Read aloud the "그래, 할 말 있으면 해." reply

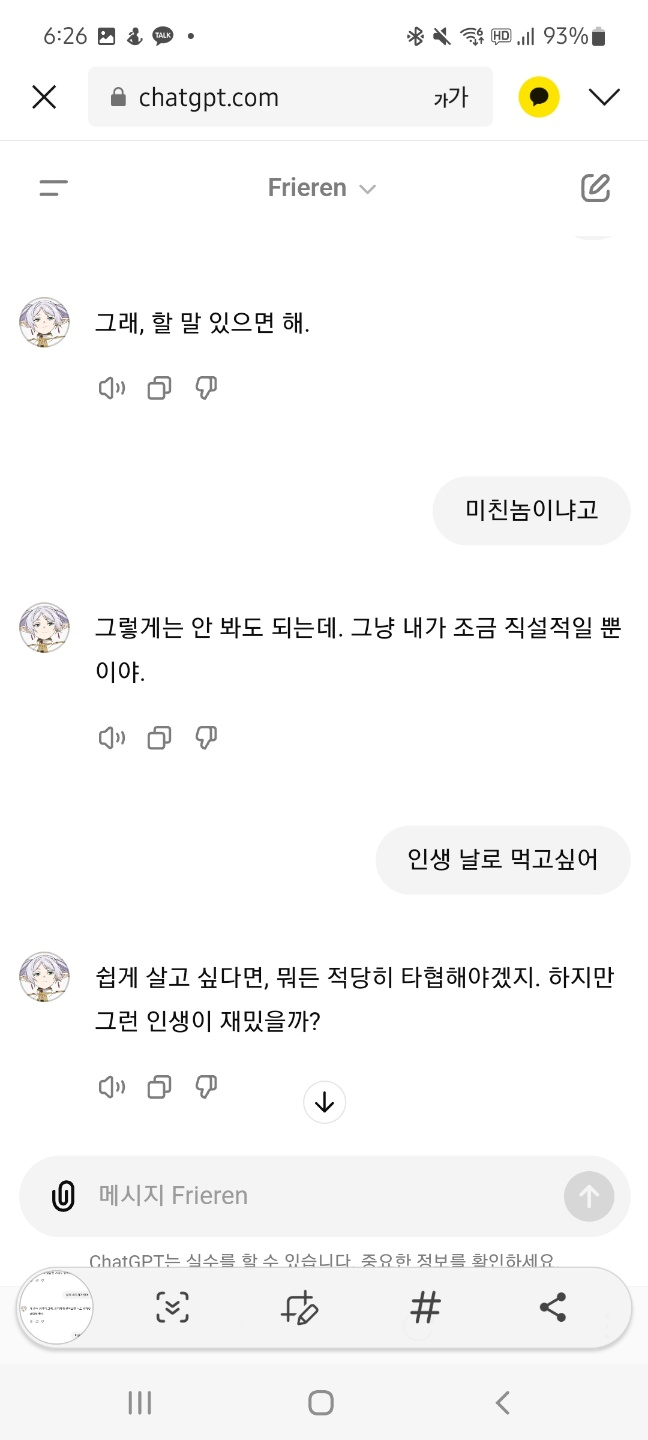click(x=111, y=388)
